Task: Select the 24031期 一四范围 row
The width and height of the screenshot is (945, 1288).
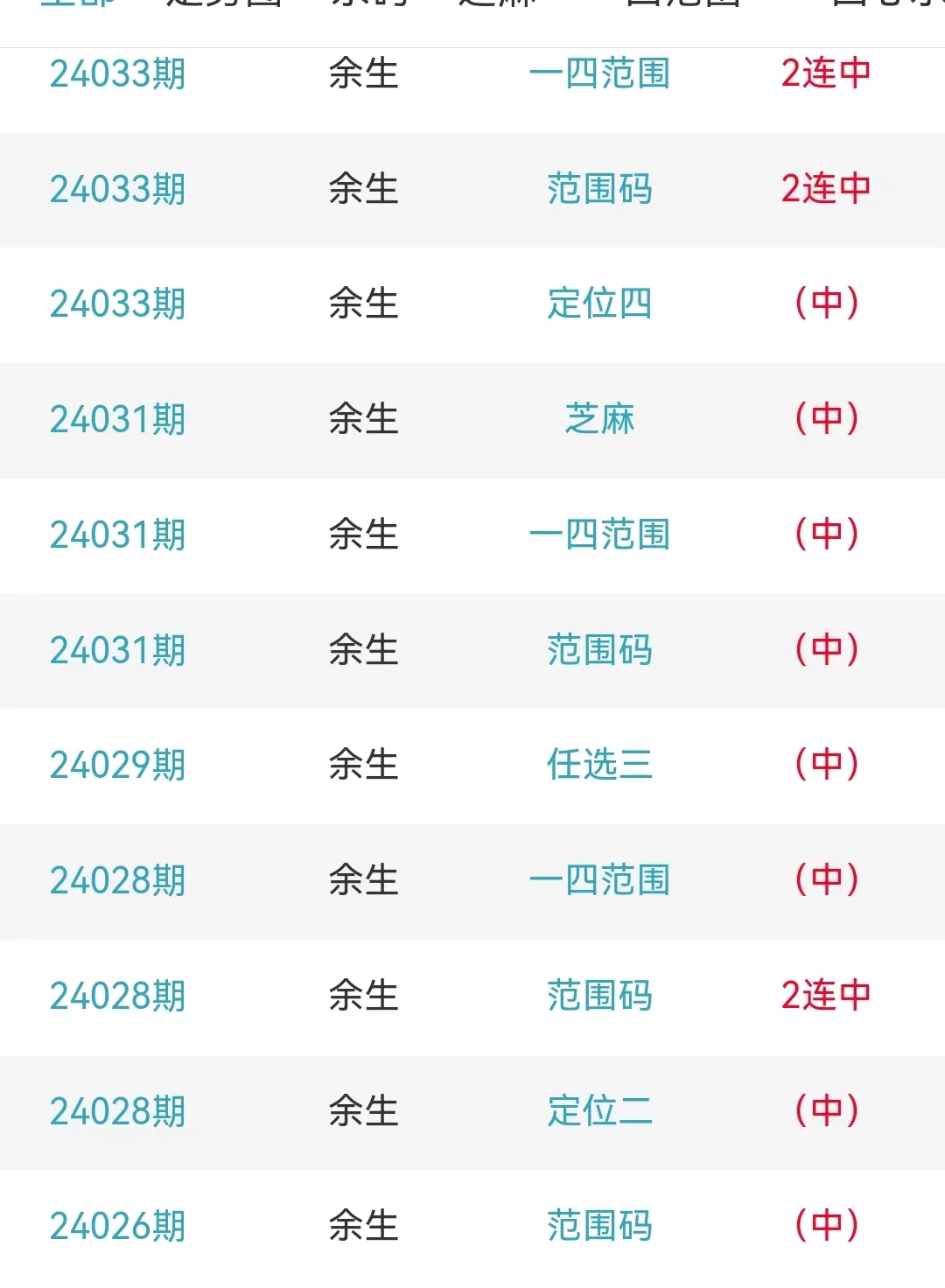Action: point(599,535)
